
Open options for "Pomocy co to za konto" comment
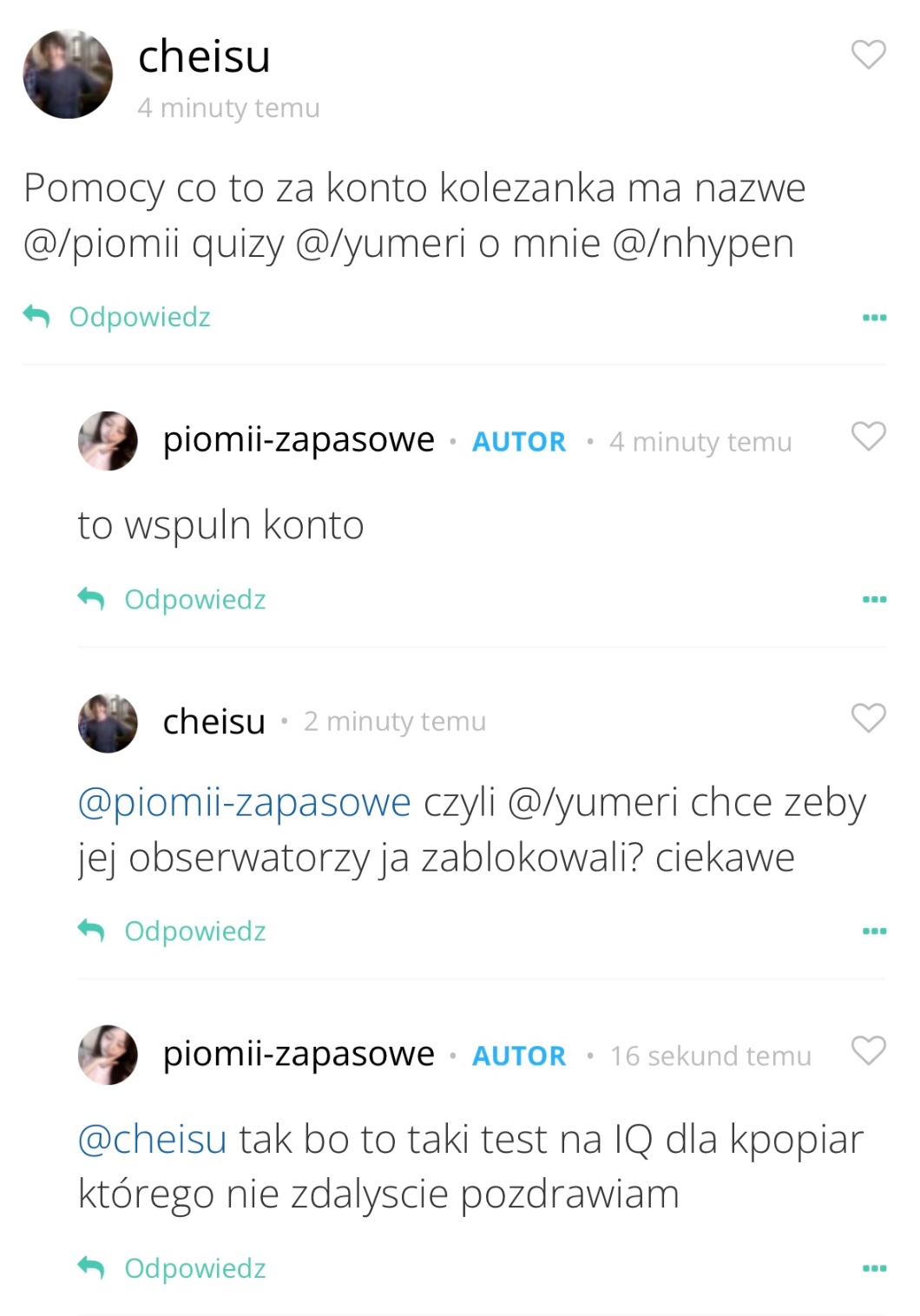tap(874, 318)
